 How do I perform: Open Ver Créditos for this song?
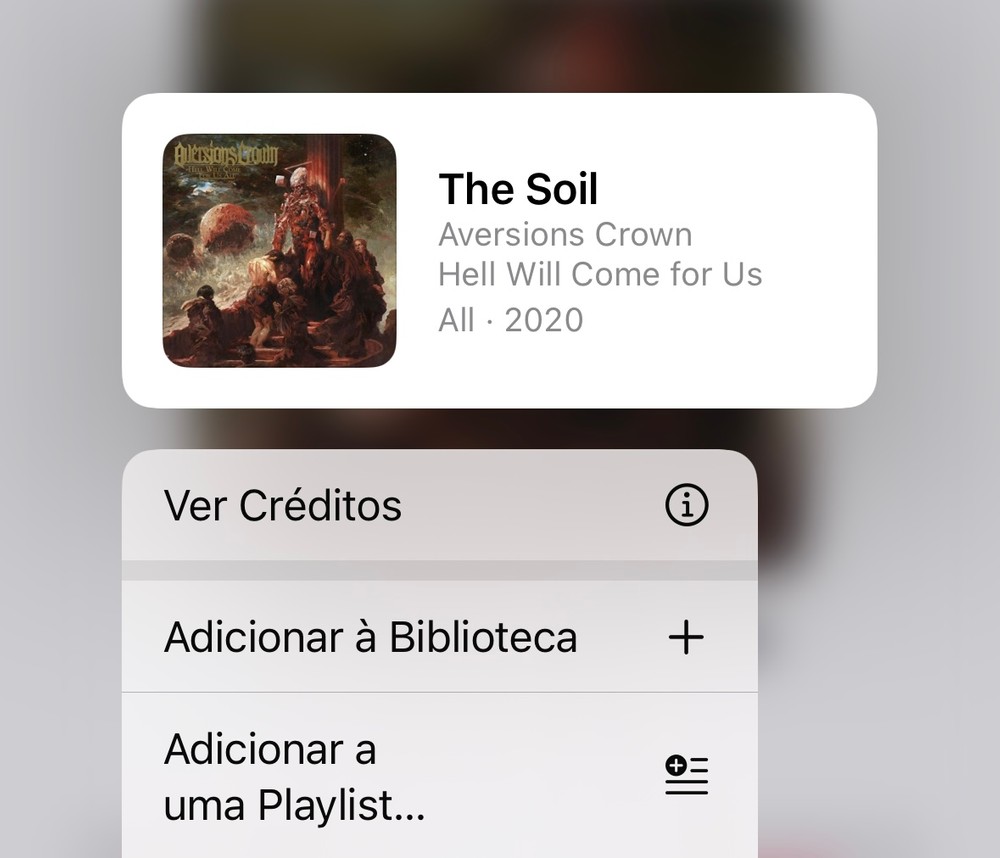pyautogui.click(x=438, y=506)
